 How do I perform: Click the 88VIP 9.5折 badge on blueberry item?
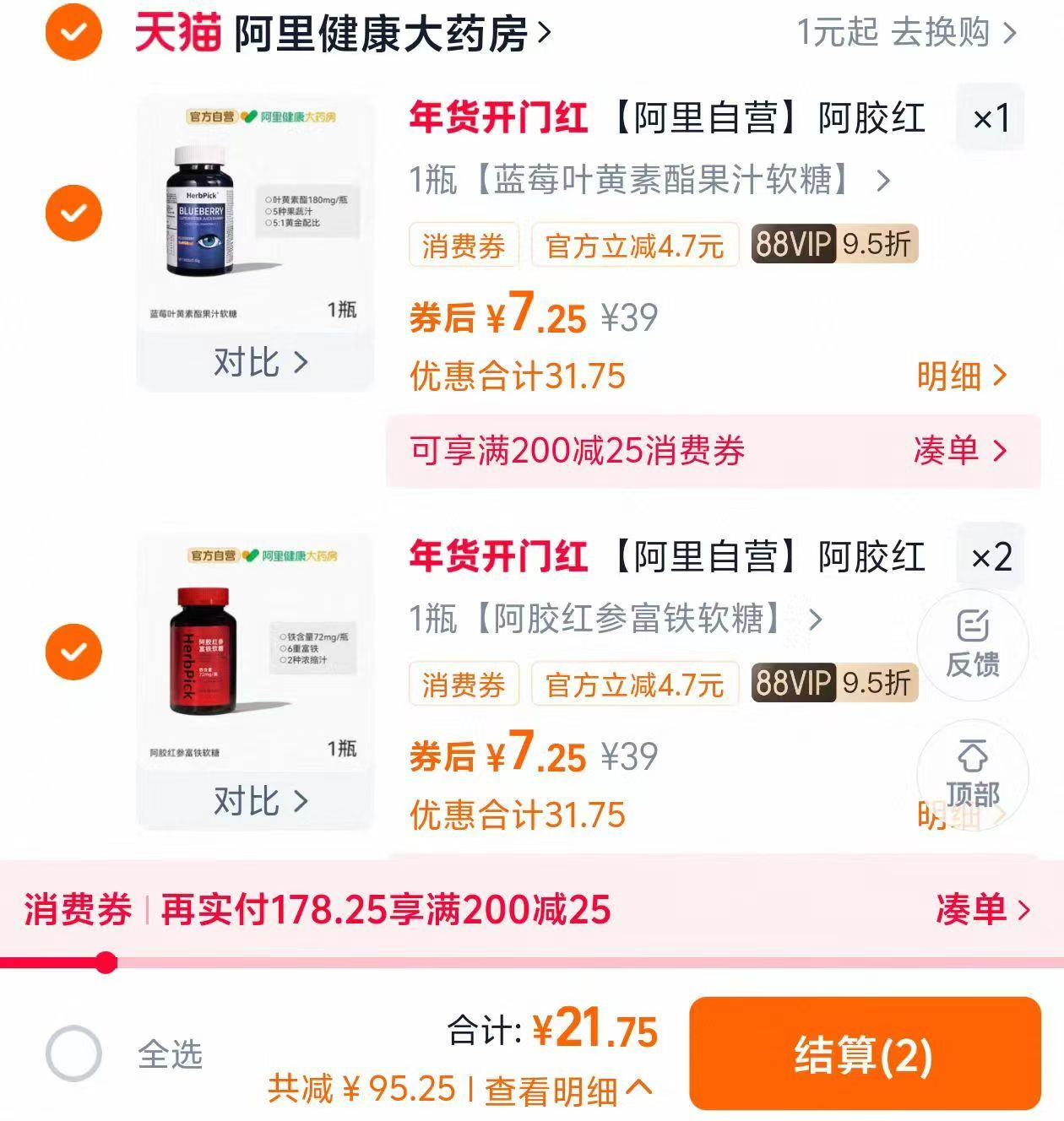[831, 245]
